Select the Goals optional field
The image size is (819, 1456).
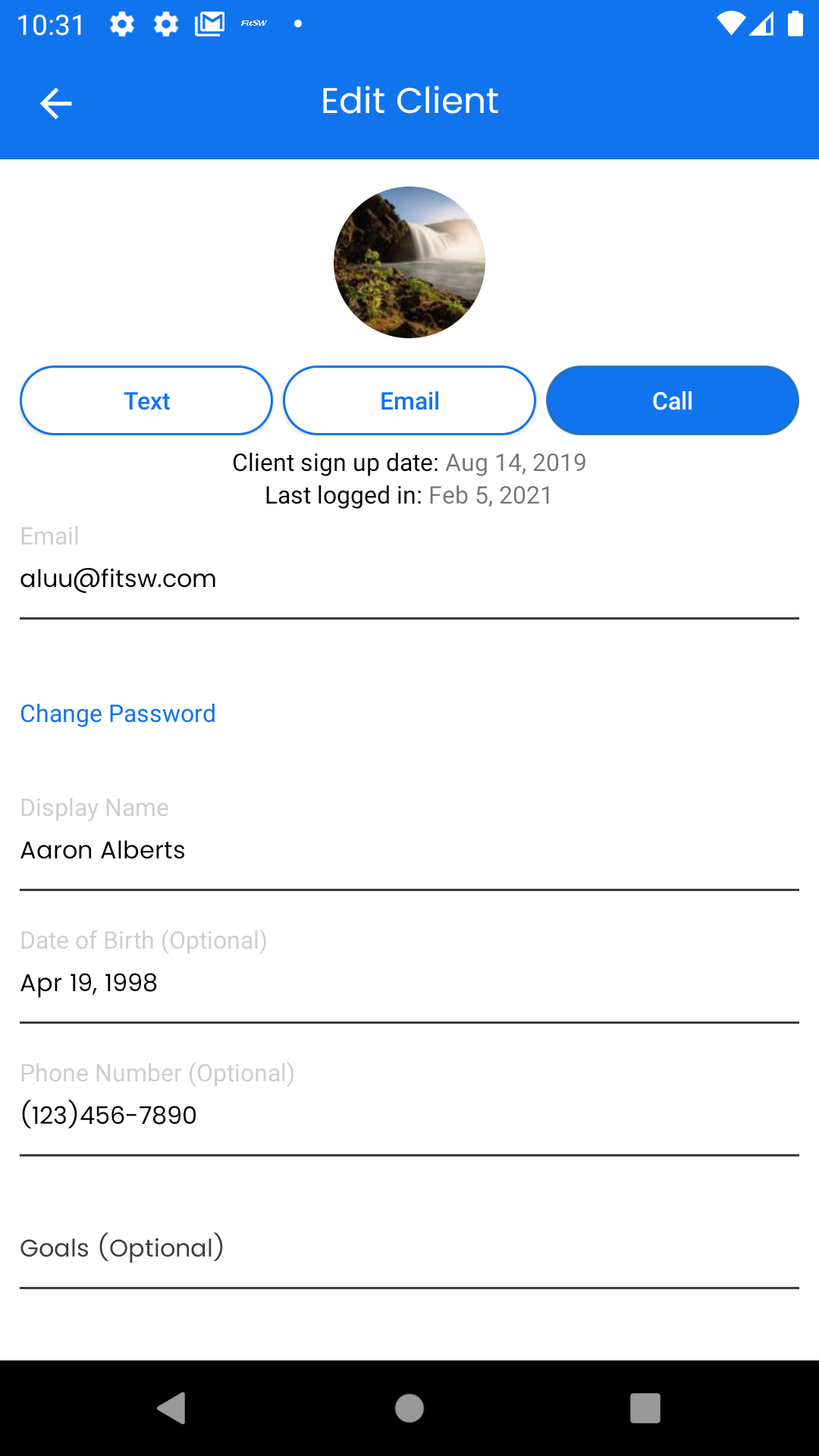pos(409,1247)
